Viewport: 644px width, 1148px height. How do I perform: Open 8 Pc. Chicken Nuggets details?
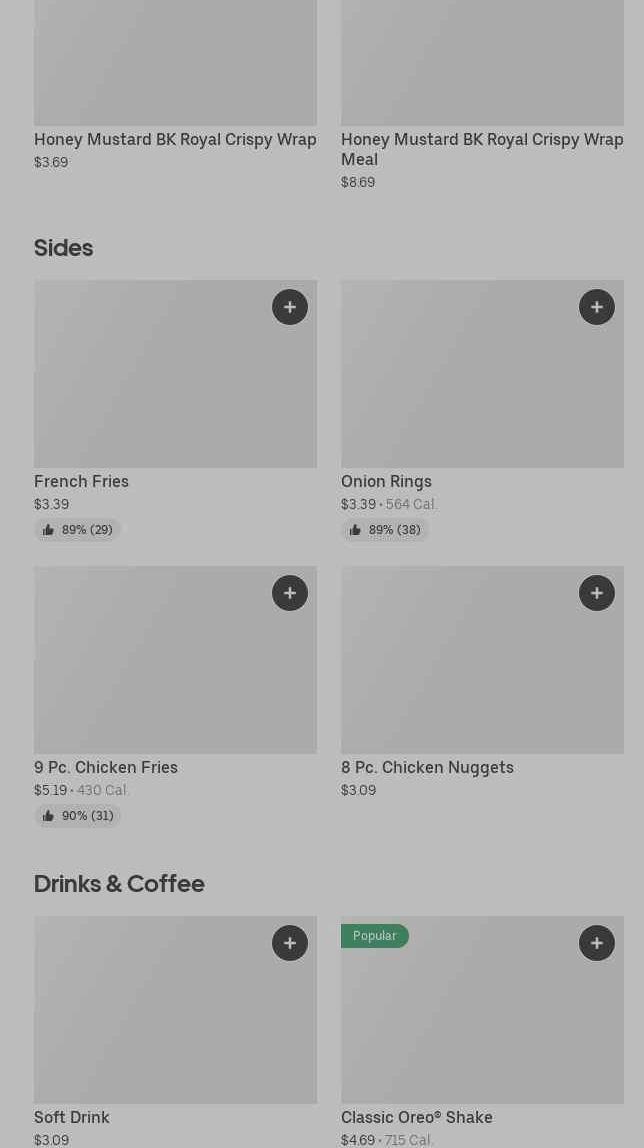pos(427,767)
